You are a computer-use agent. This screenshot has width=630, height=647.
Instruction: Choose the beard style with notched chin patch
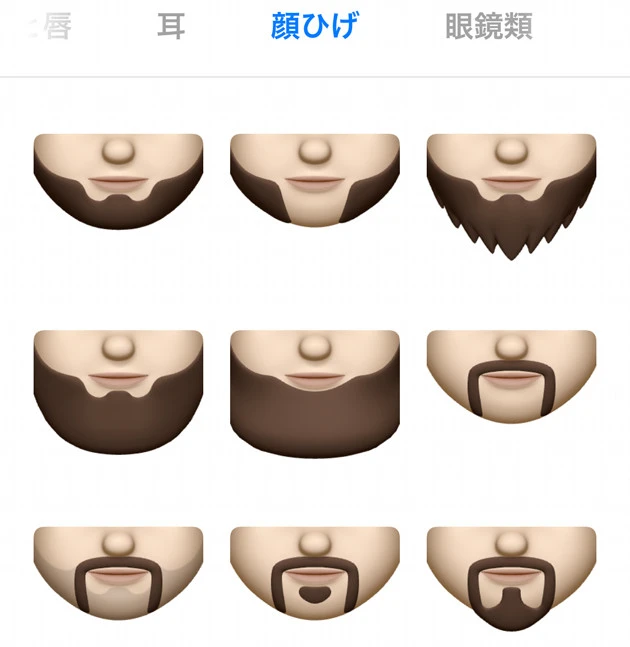[118, 182]
